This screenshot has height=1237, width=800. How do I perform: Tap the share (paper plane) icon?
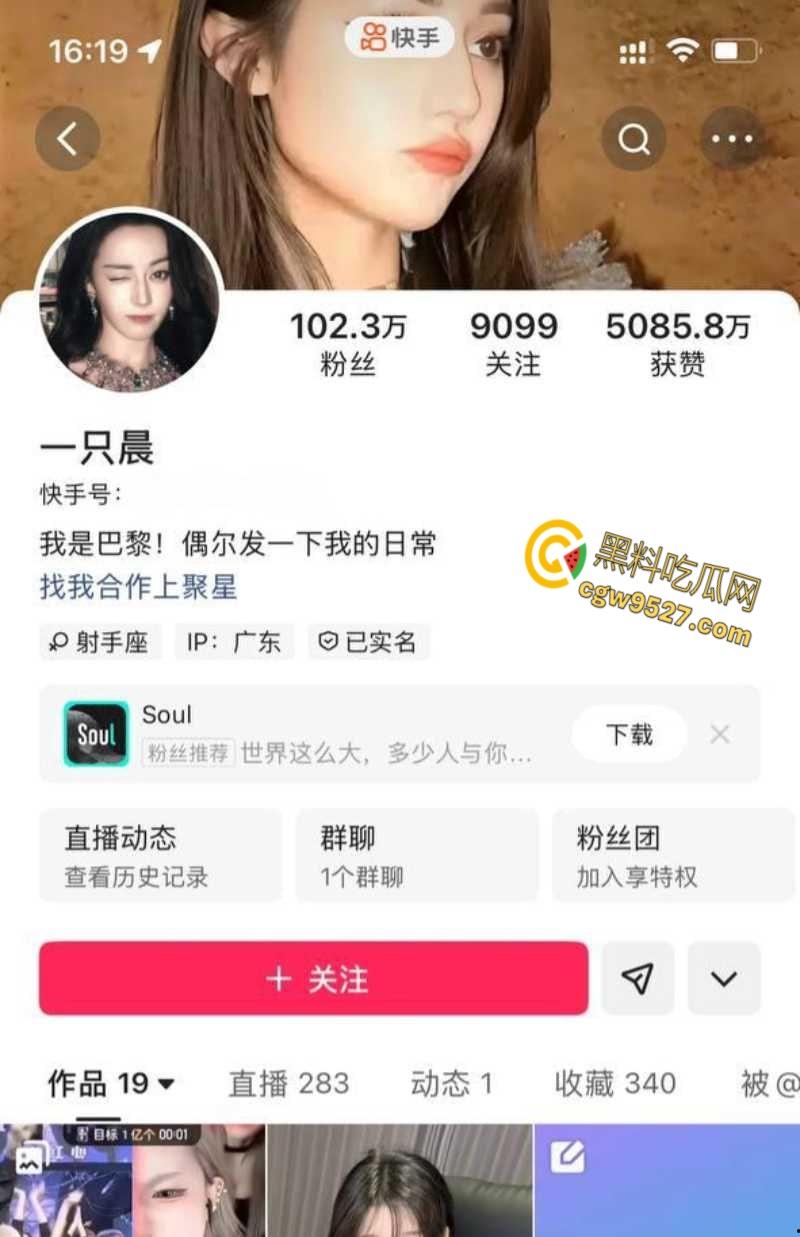637,978
